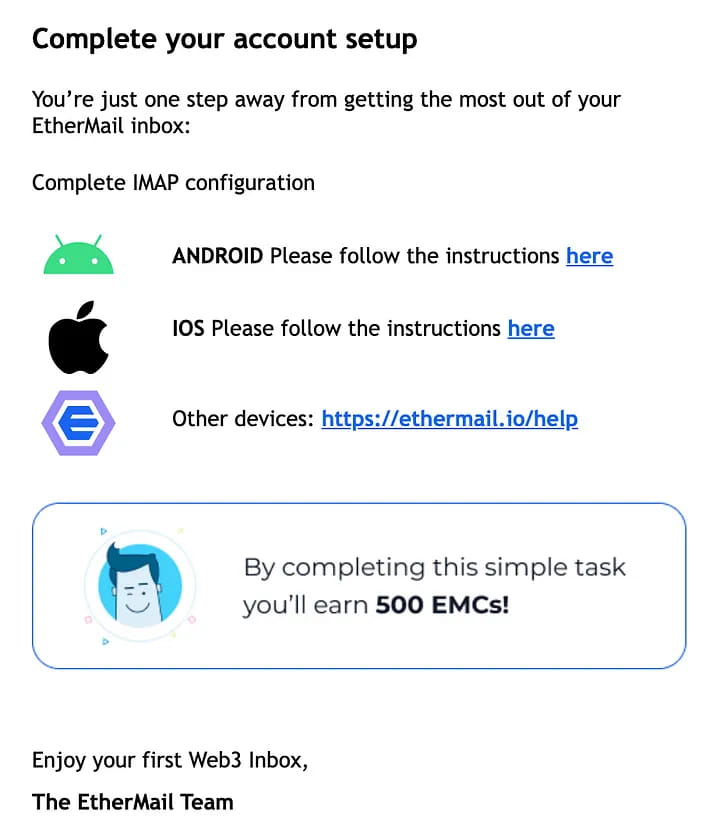Open the Android instructions 'here' link
This screenshot has height=829, width=720.
[x=589, y=256]
